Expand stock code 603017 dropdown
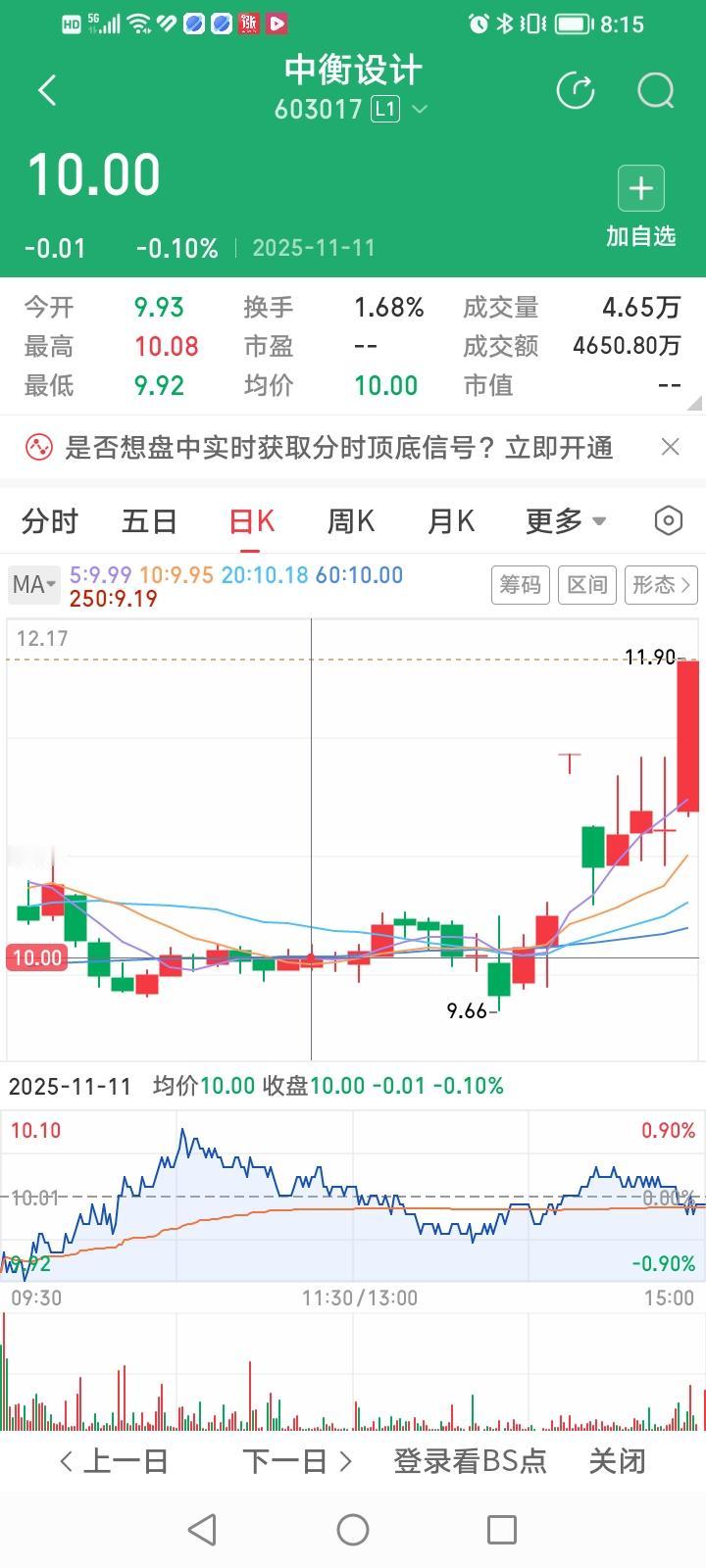The image size is (706, 1568). pos(420,109)
